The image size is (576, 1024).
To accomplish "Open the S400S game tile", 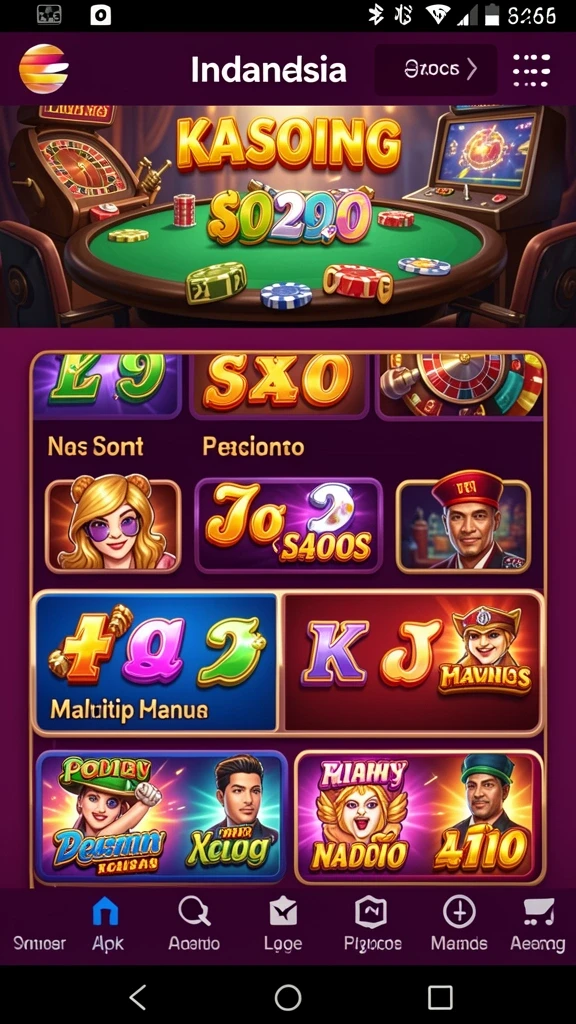I will click(x=289, y=526).
